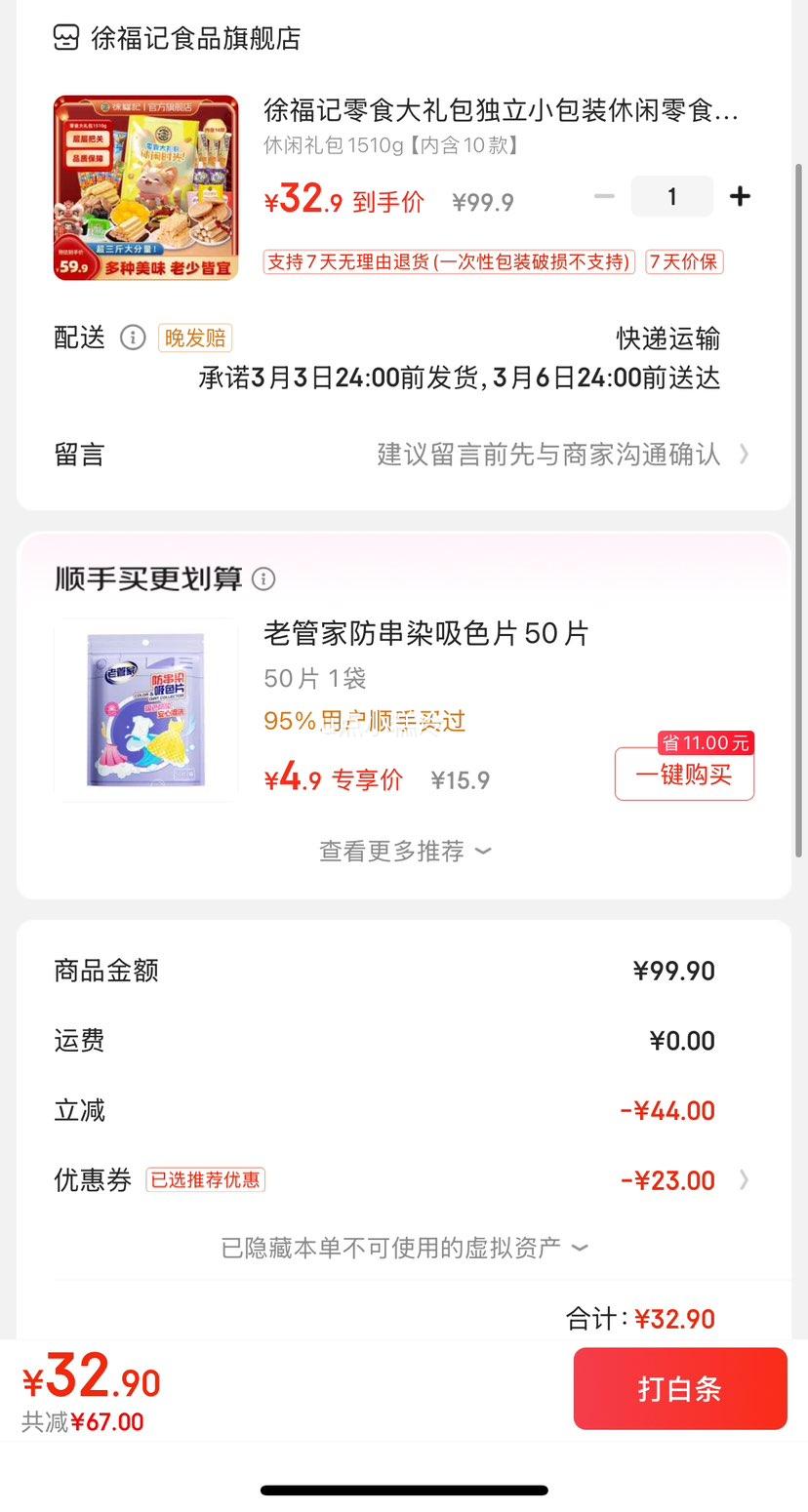Tap the plus icon to increase quantity
Image resolution: width=808 pixels, height=1512 pixels.
click(740, 196)
